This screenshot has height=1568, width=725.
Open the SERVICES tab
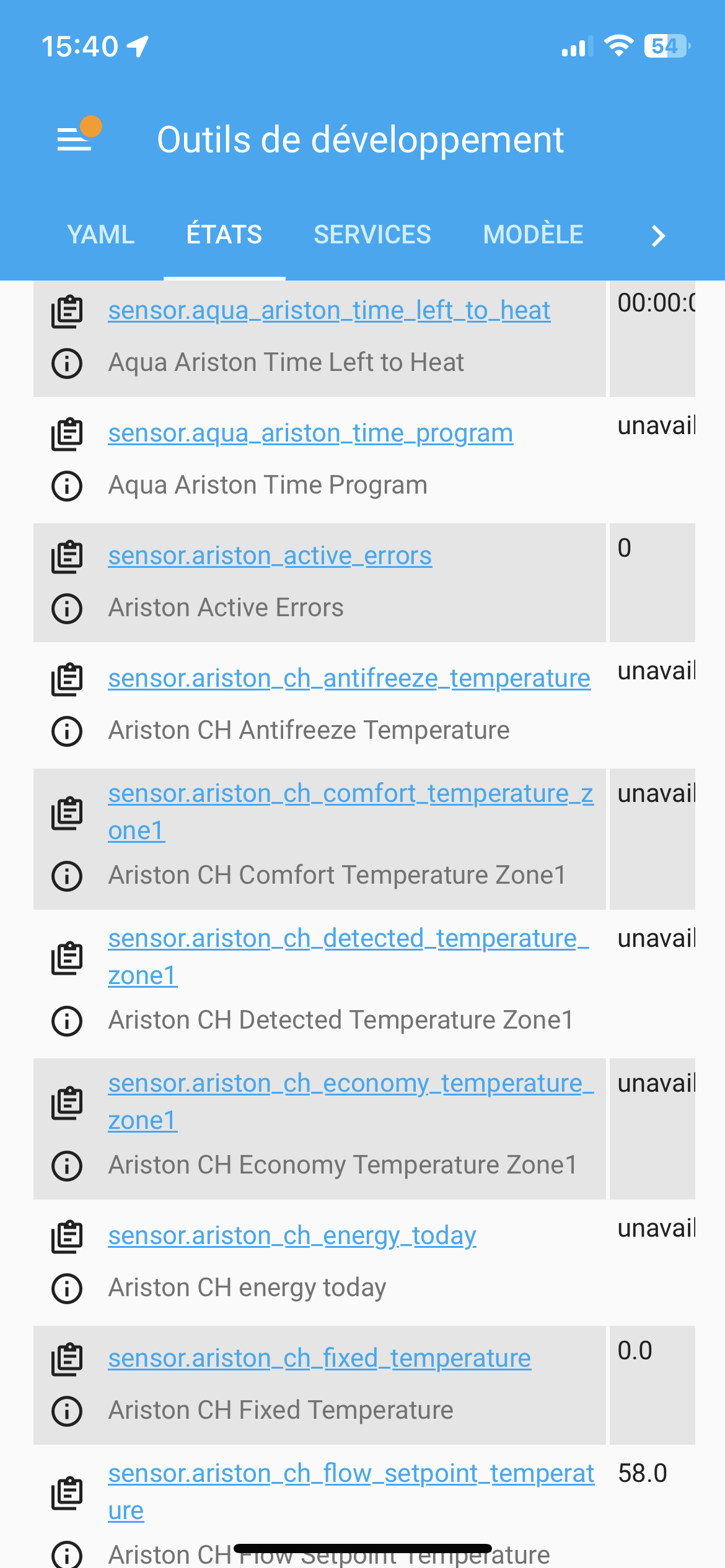pyautogui.click(x=372, y=235)
